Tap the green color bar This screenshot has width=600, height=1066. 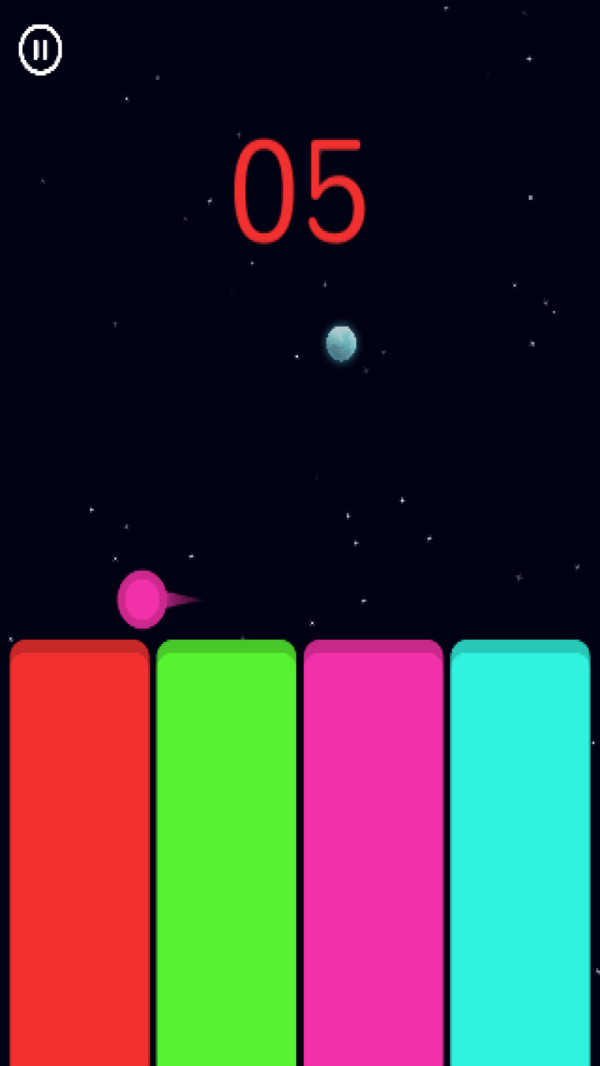(226, 850)
